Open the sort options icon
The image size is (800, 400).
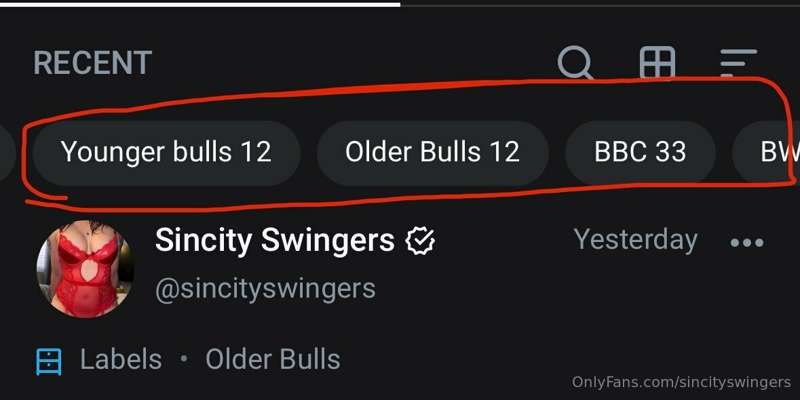pyautogui.click(x=738, y=63)
